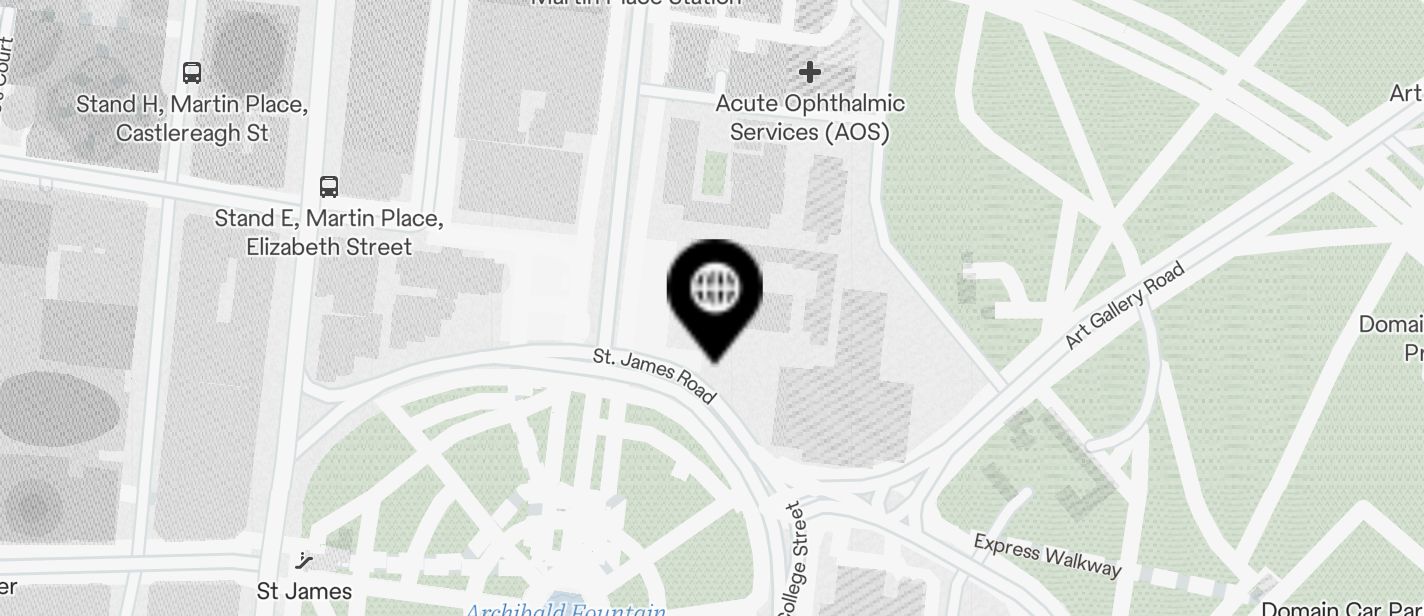Open the Acute Ophthalmic Services hospital marker

tap(810, 73)
